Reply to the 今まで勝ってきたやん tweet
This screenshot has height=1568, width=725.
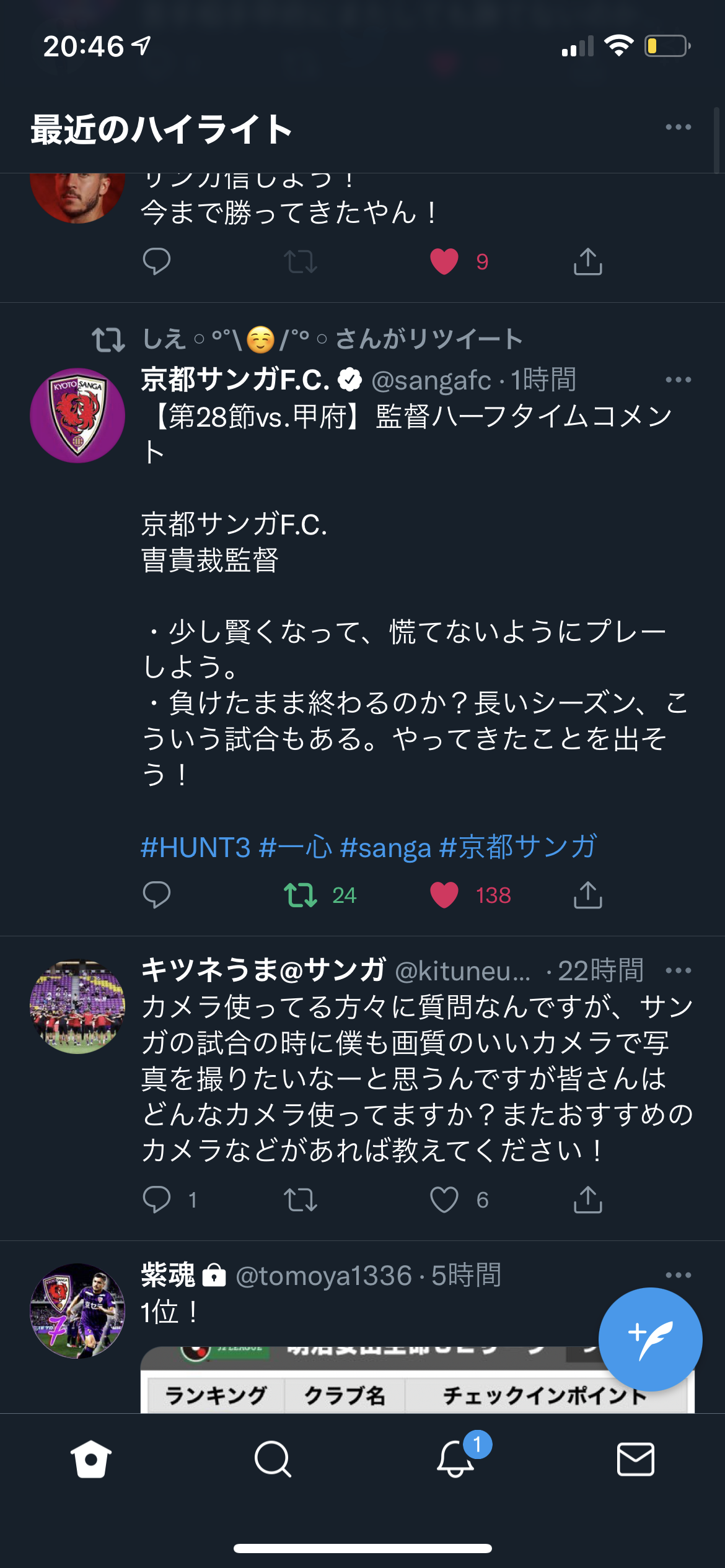coord(157,261)
